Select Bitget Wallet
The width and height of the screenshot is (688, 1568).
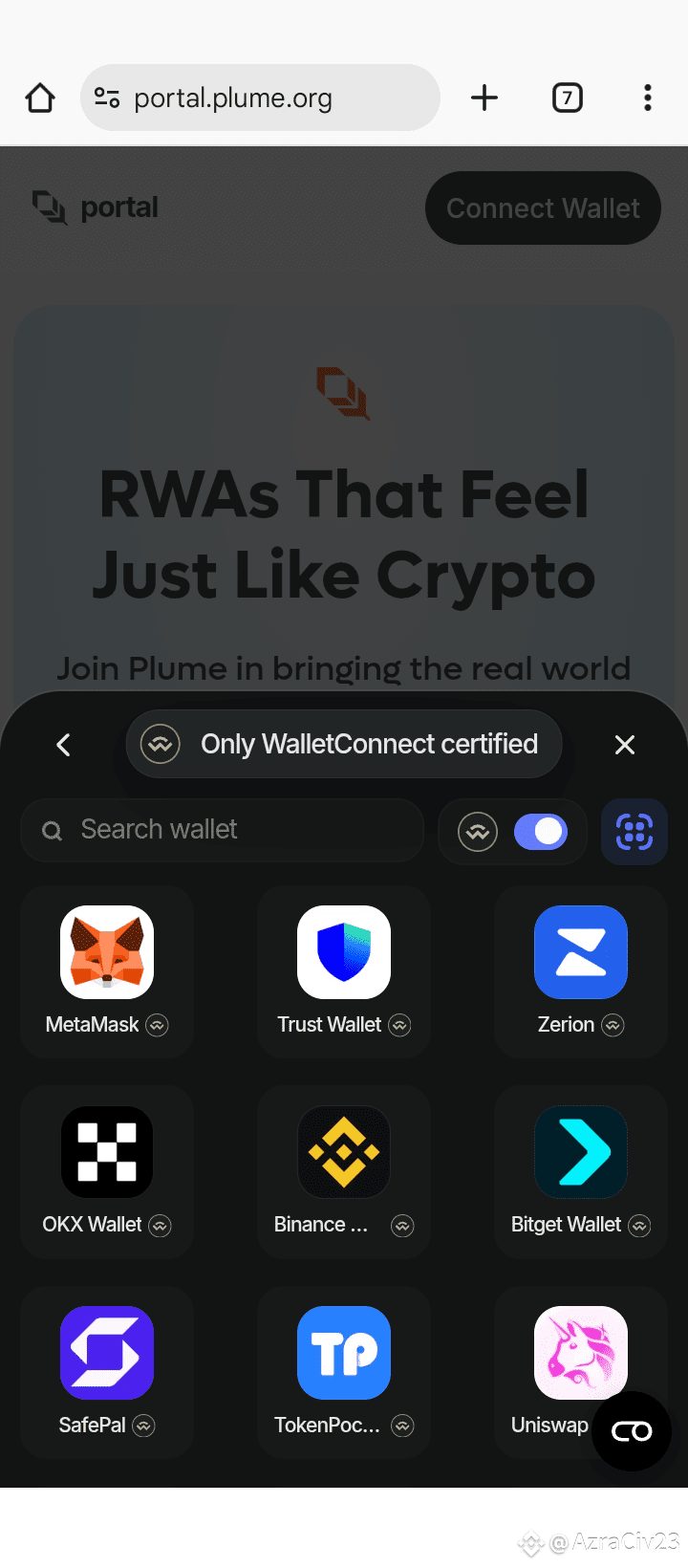click(581, 1171)
